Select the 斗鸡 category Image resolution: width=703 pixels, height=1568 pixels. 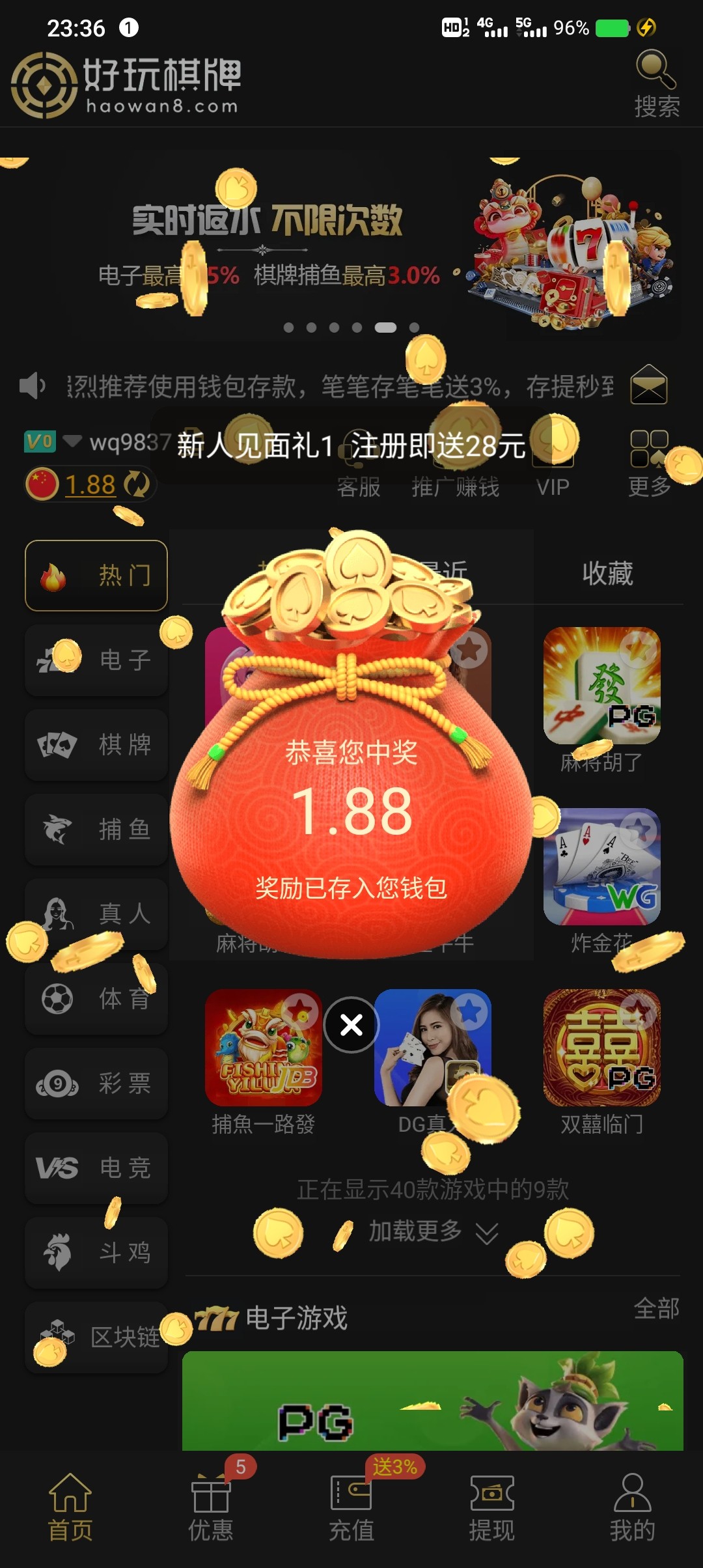click(x=96, y=1252)
